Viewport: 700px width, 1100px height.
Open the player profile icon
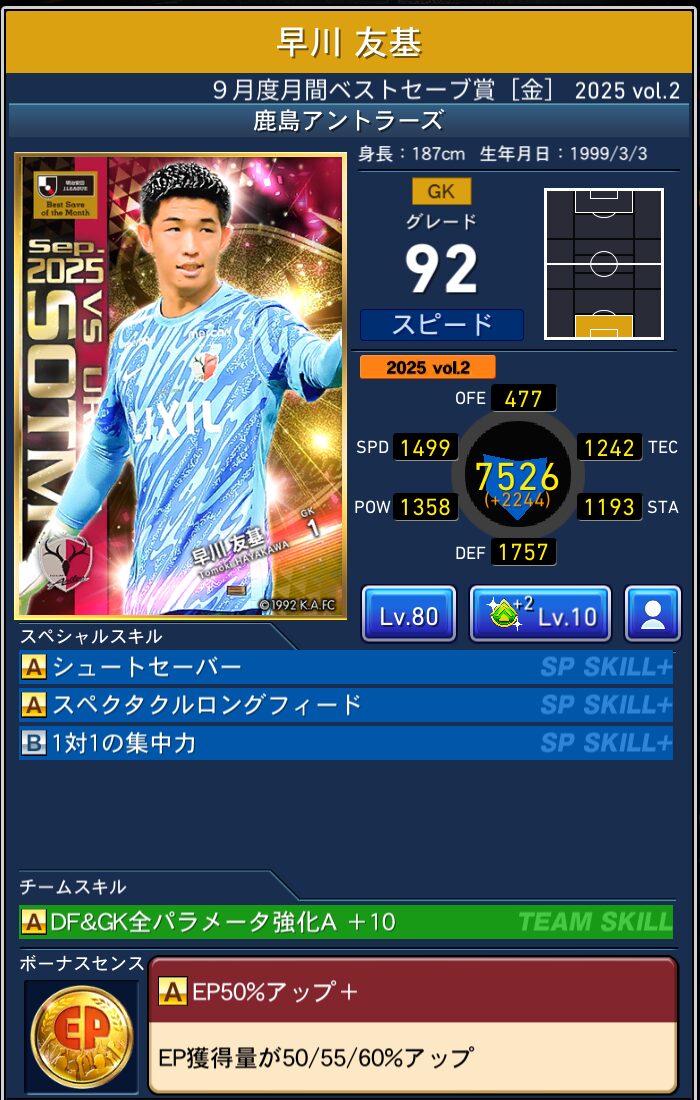(x=652, y=614)
